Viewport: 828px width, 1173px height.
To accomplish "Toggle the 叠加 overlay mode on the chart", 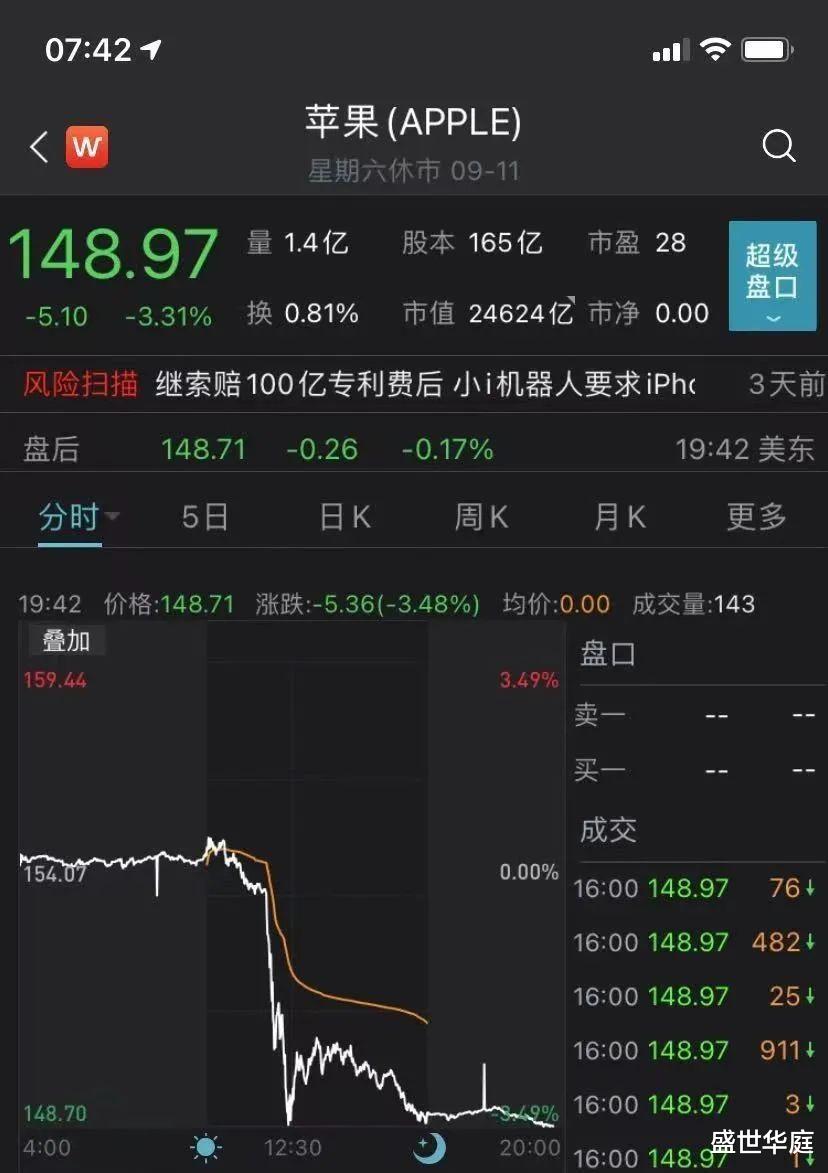I will (63, 641).
